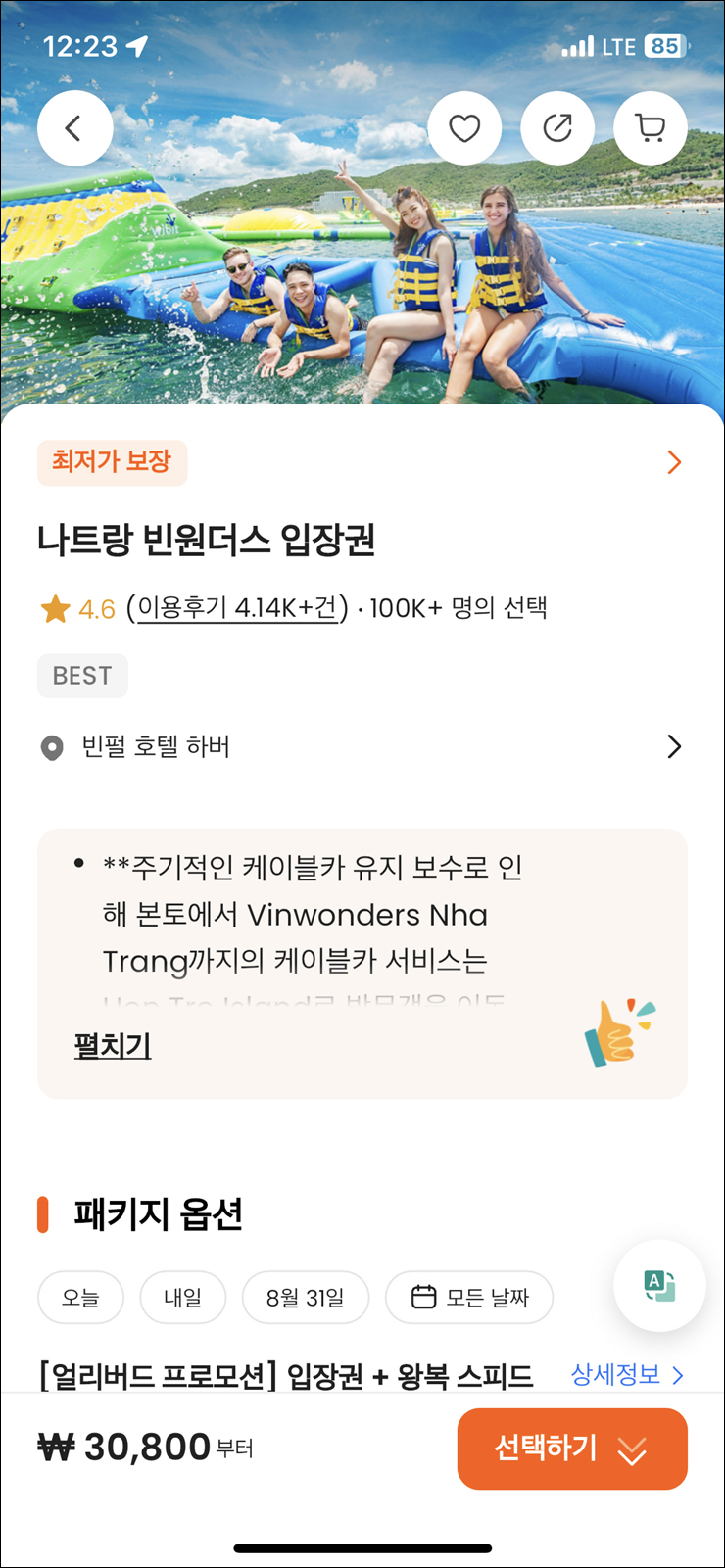Share this Vinwonders ticket page

pos(557,128)
